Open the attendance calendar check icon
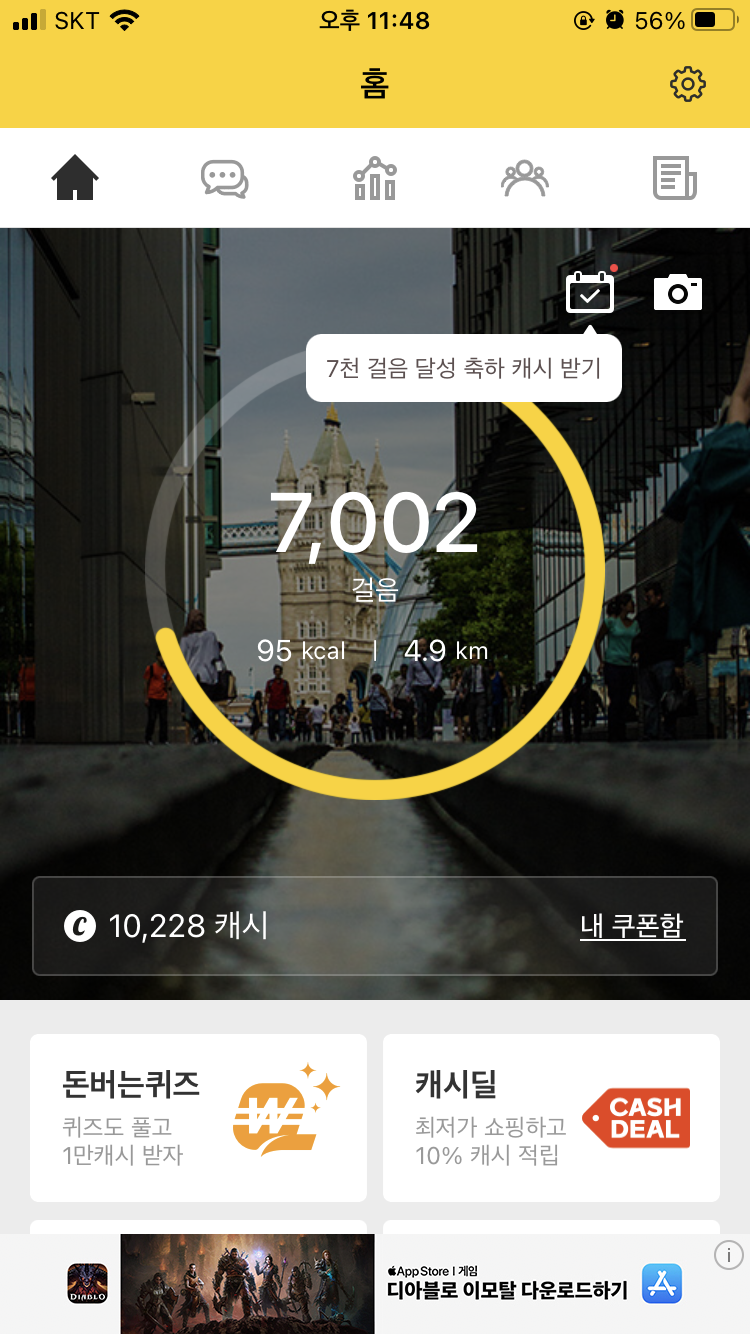Image resolution: width=750 pixels, height=1334 pixels. pos(590,293)
